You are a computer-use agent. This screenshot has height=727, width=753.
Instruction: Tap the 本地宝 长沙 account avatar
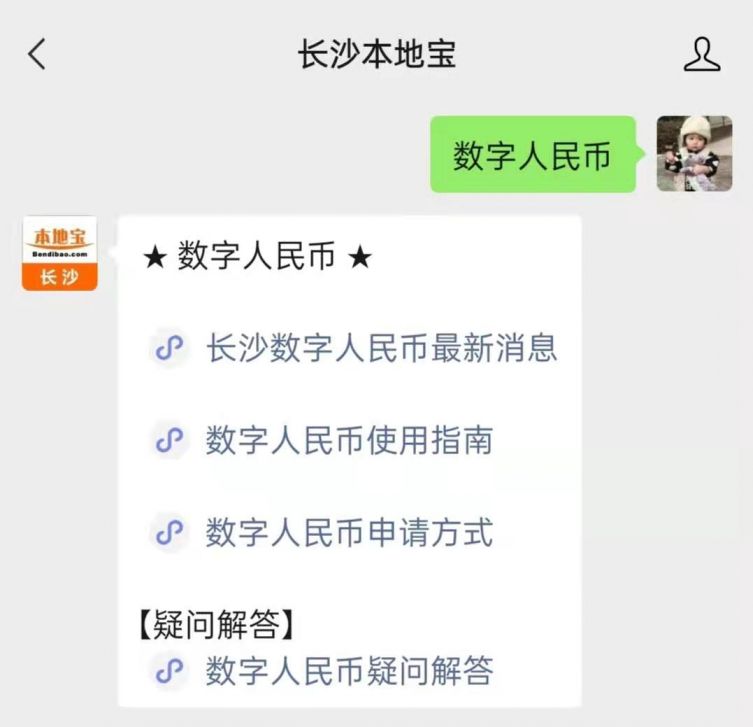coord(60,253)
